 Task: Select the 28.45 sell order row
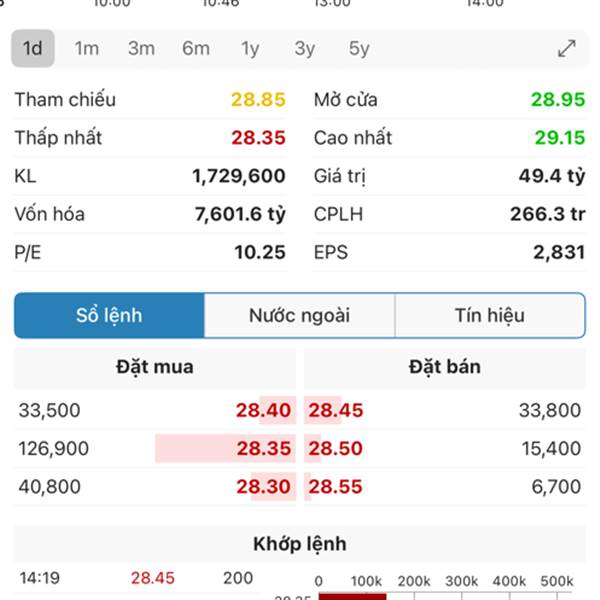click(445, 410)
